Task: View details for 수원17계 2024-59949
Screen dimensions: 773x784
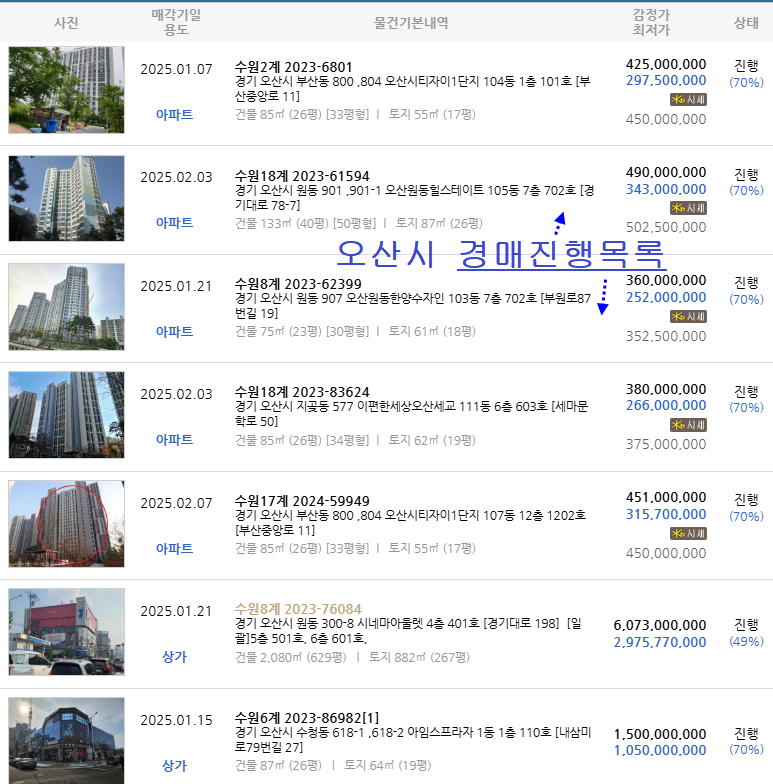Action: [x=301, y=500]
